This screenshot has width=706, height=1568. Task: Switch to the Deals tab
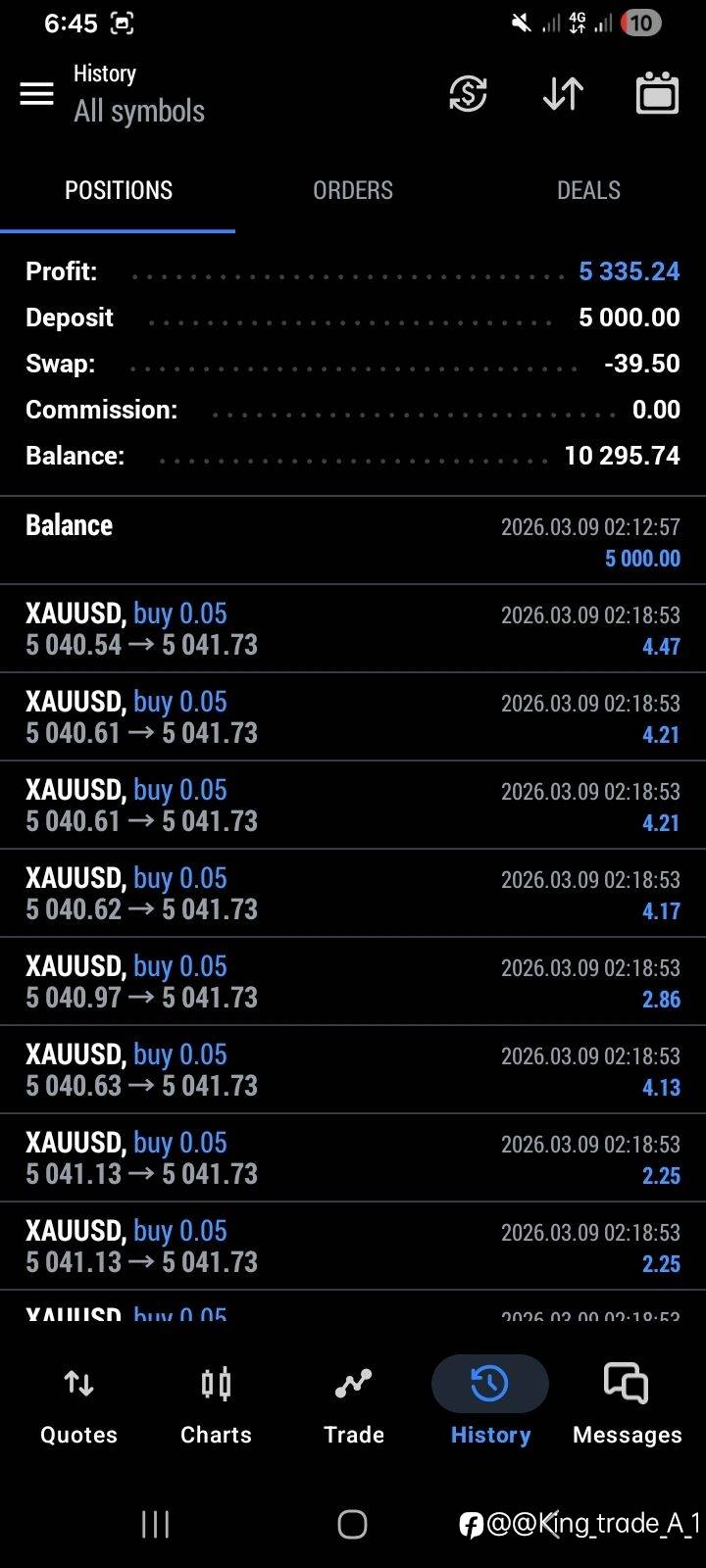click(x=588, y=190)
